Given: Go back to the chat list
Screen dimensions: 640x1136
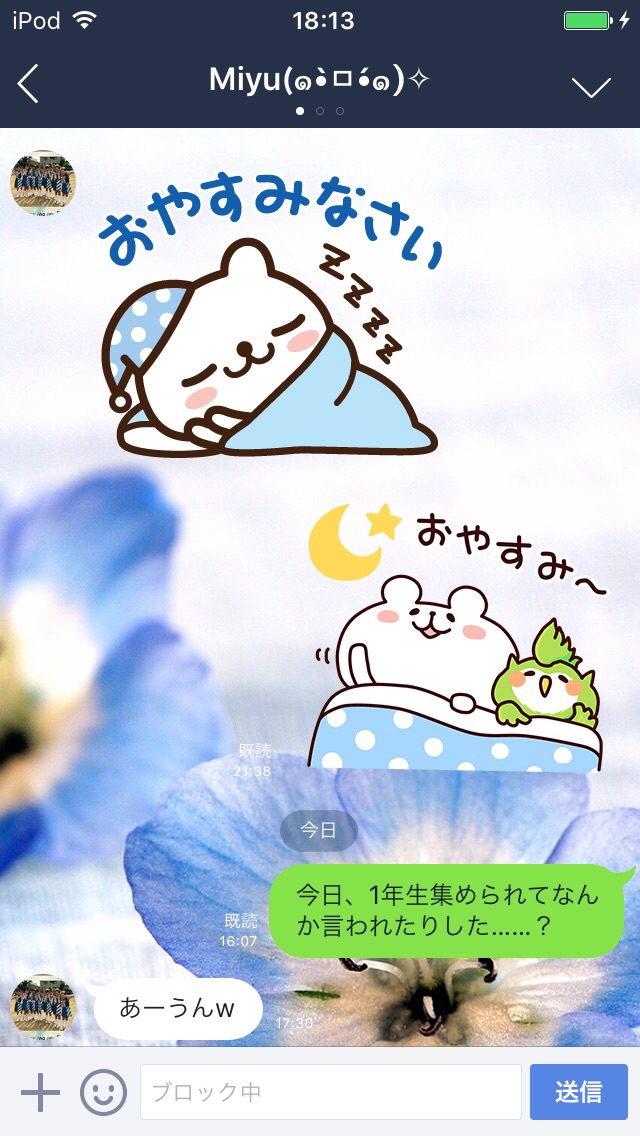Looking at the screenshot, I should [28, 85].
